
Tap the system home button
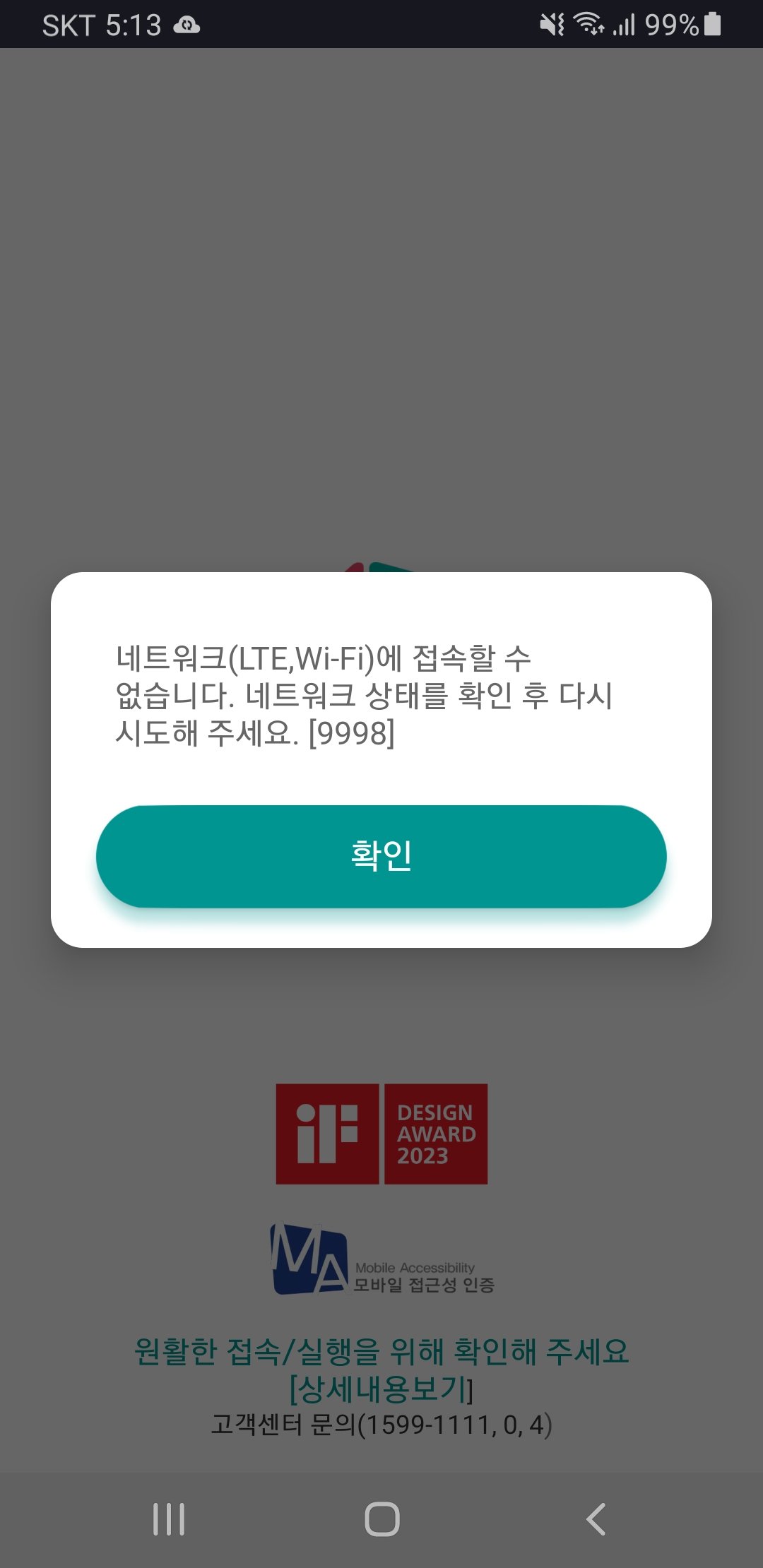pos(381,1519)
